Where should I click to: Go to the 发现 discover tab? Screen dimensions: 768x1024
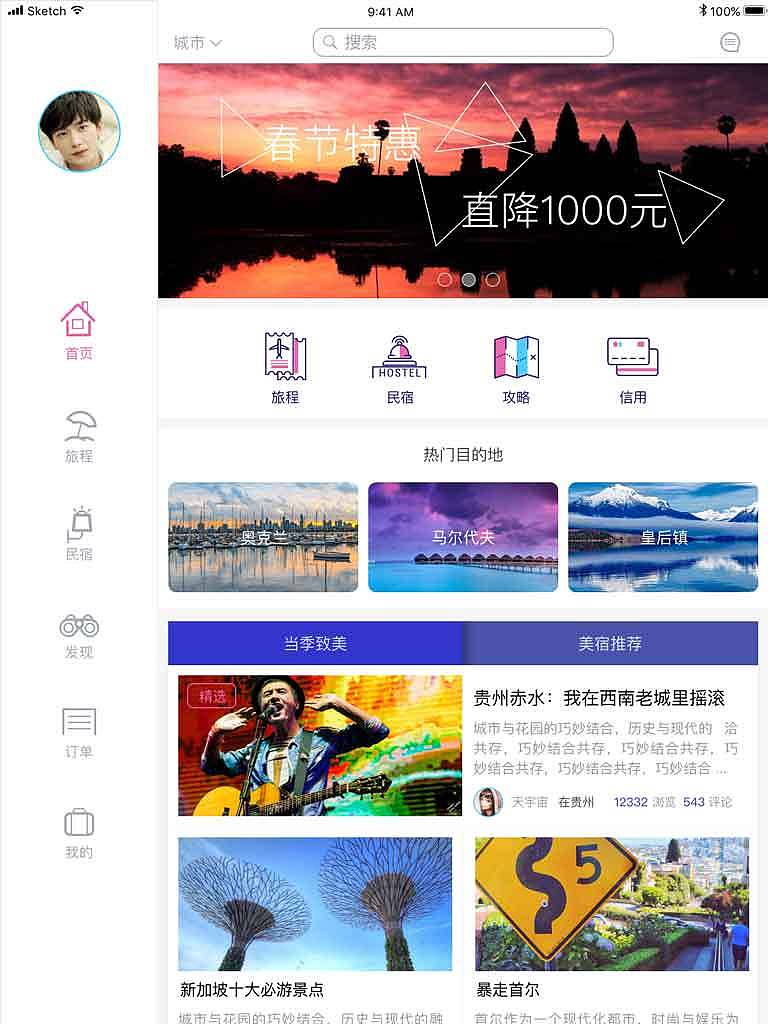(x=79, y=637)
